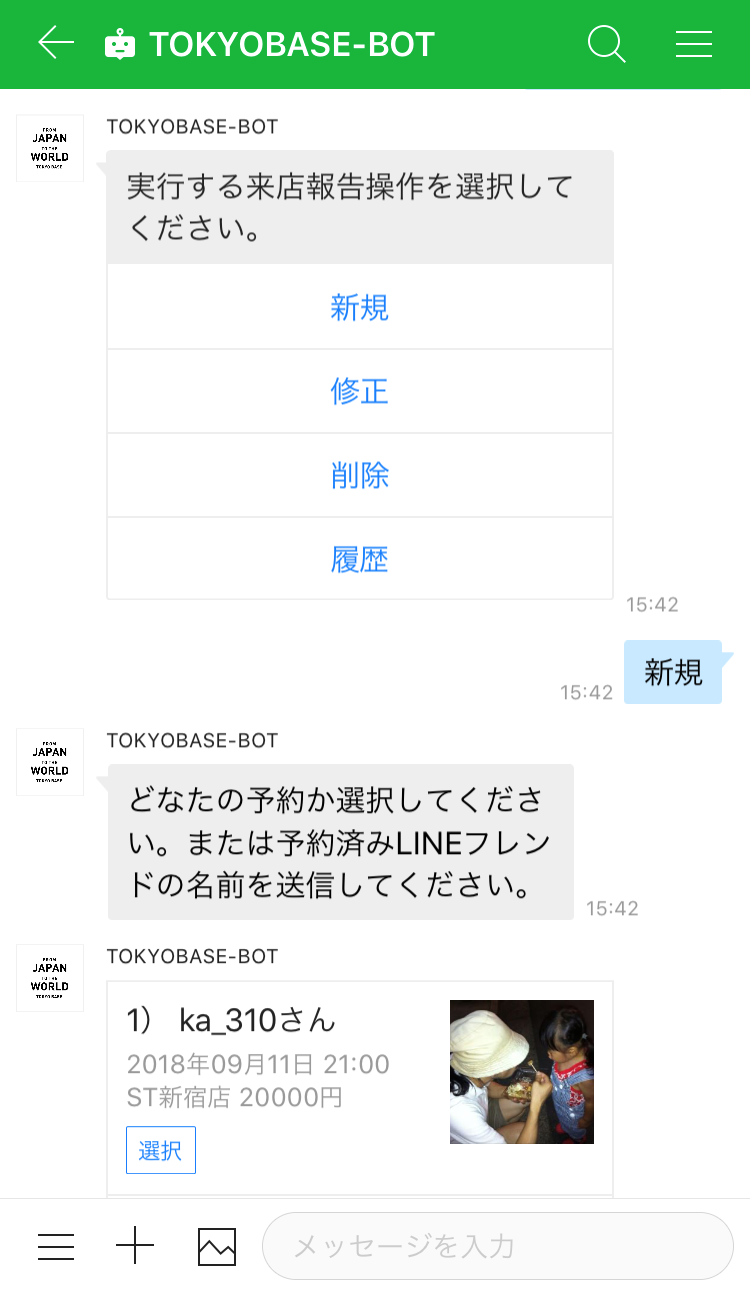Open TOKYOBASE-BOT avatar on the top message

point(50,148)
